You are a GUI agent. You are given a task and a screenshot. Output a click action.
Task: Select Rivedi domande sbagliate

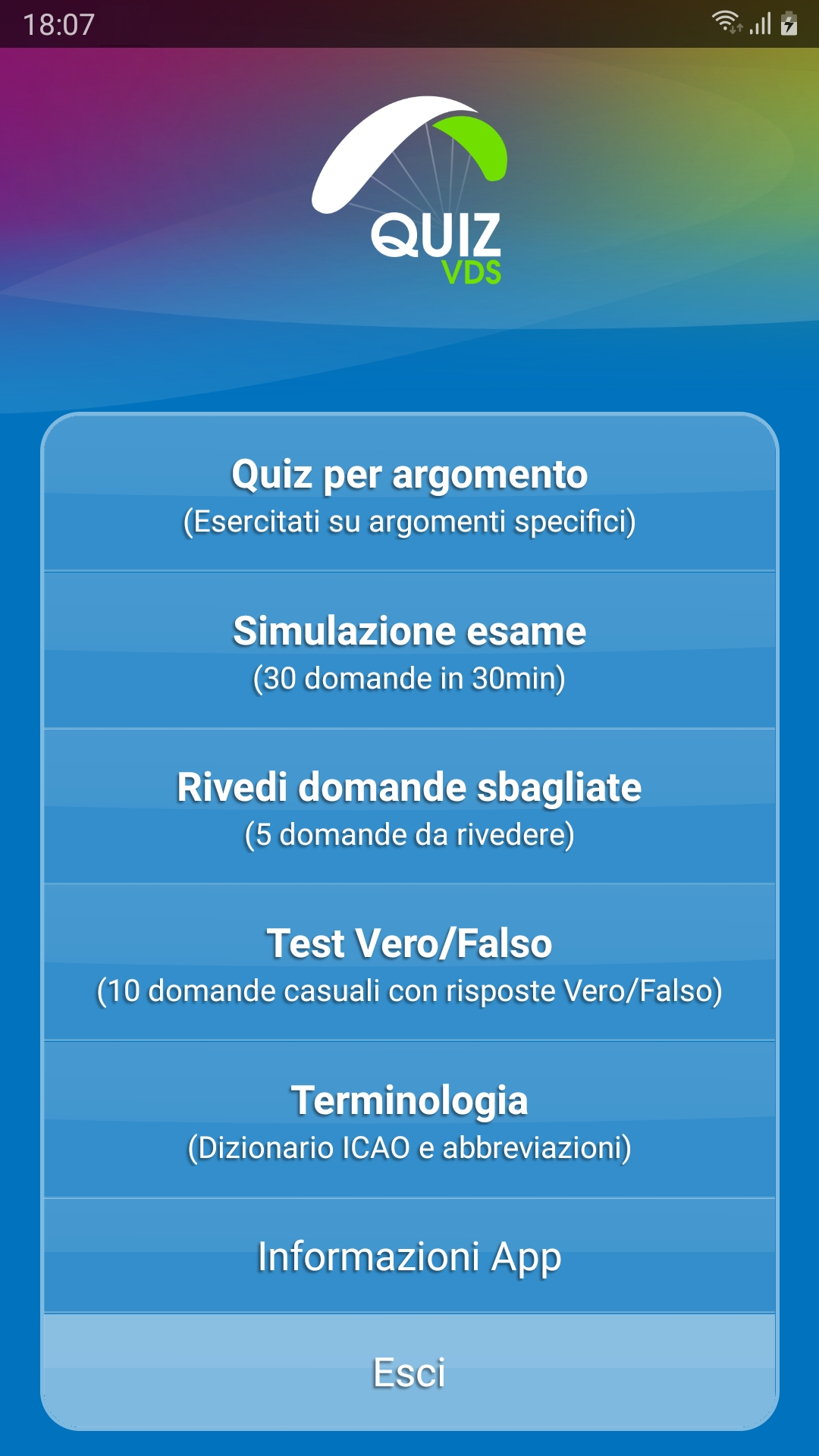409,808
